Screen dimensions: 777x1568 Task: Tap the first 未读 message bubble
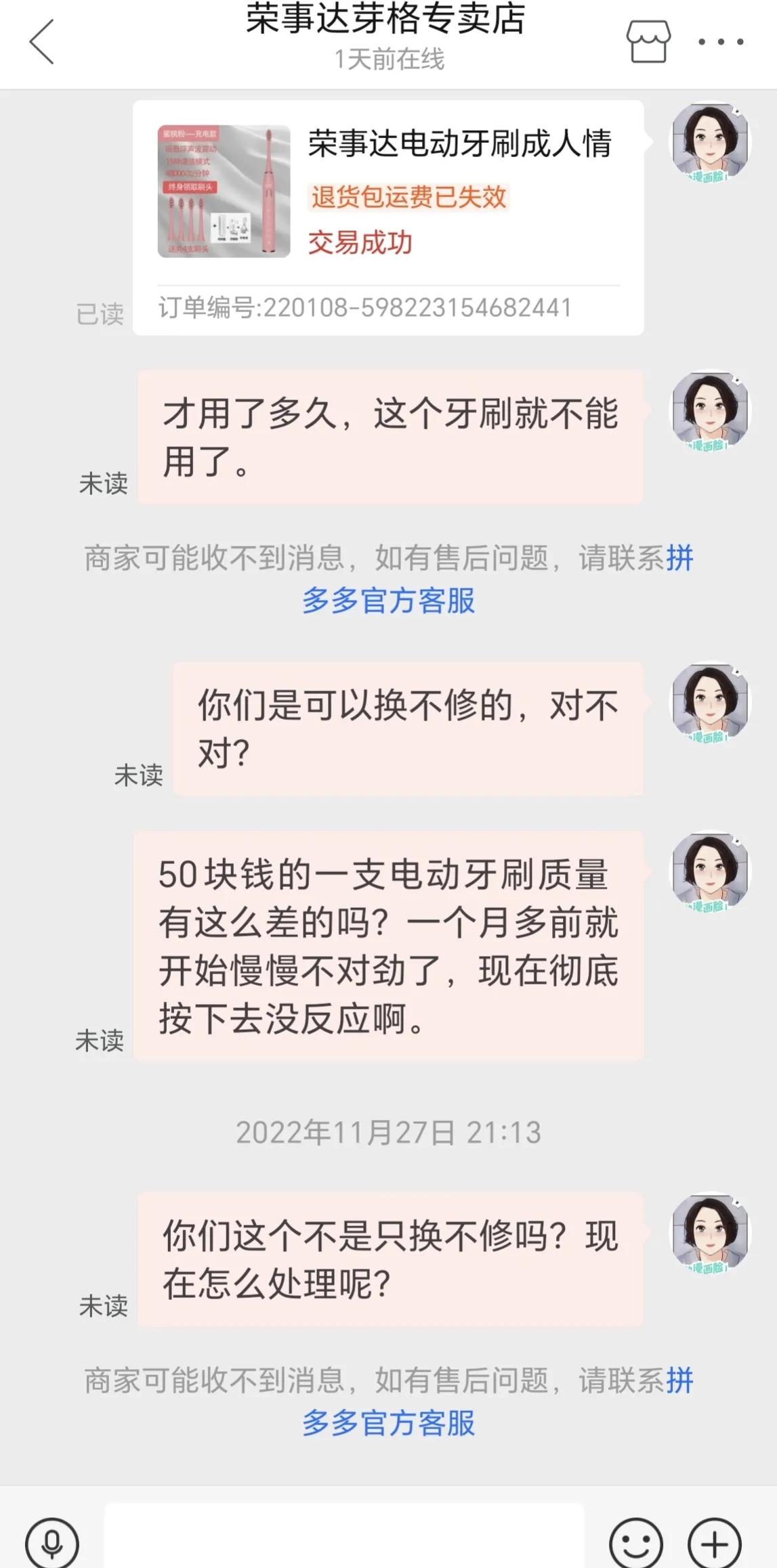click(x=390, y=437)
